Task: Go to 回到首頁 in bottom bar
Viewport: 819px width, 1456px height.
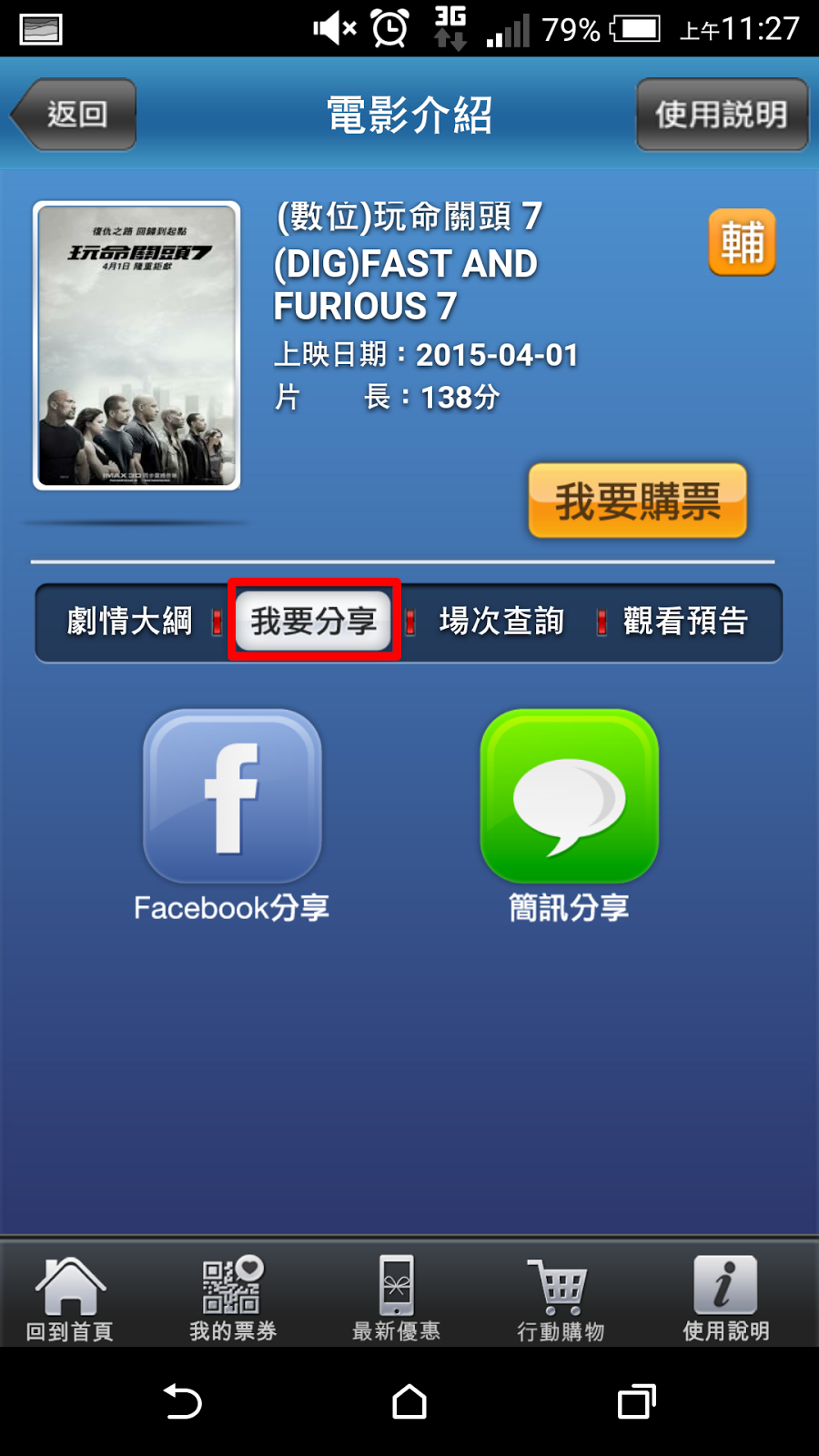Action: (x=70, y=1299)
